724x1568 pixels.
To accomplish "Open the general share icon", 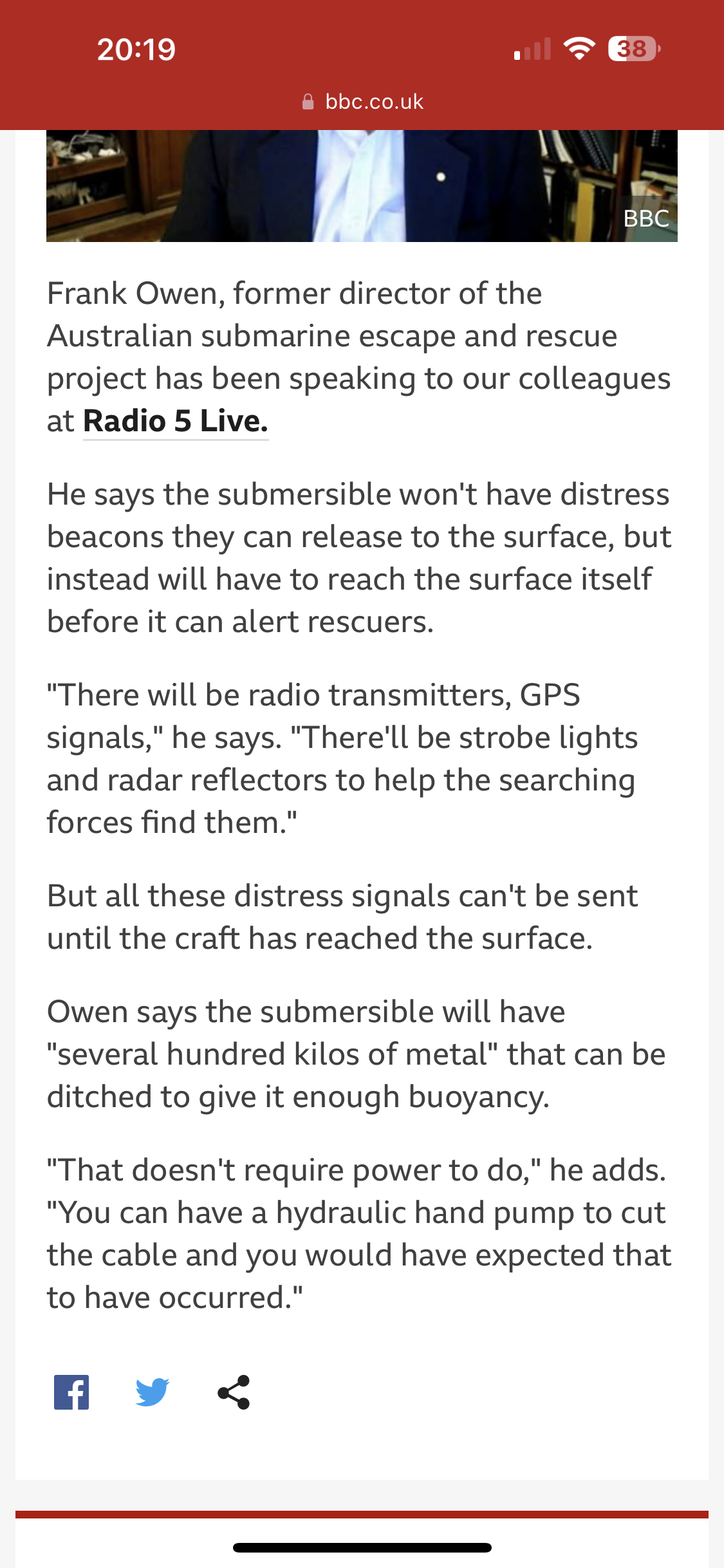I will tap(234, 1392).
